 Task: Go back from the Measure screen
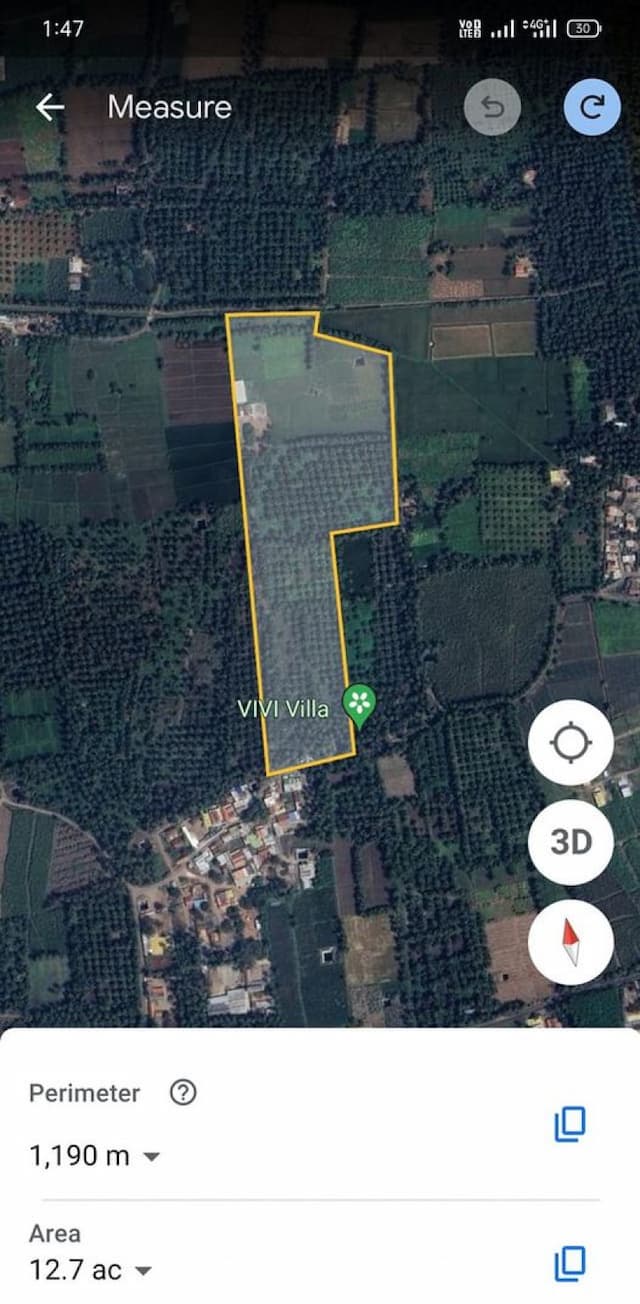coord(50,107)
